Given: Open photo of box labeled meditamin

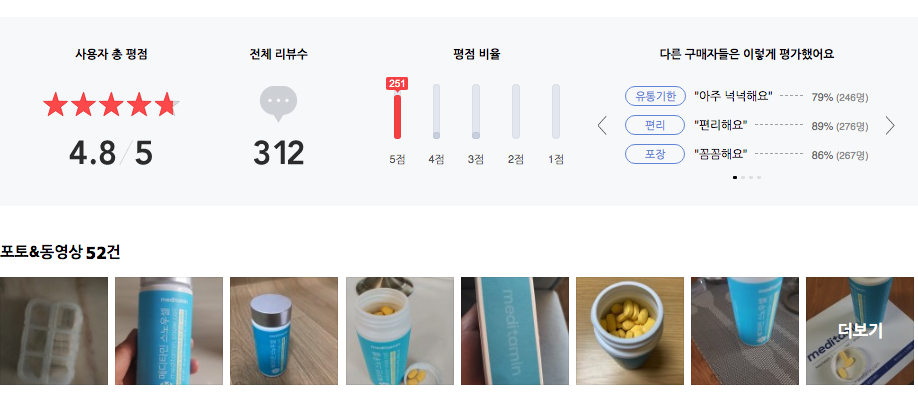Looking at the screenshot, I should [514, 331].
